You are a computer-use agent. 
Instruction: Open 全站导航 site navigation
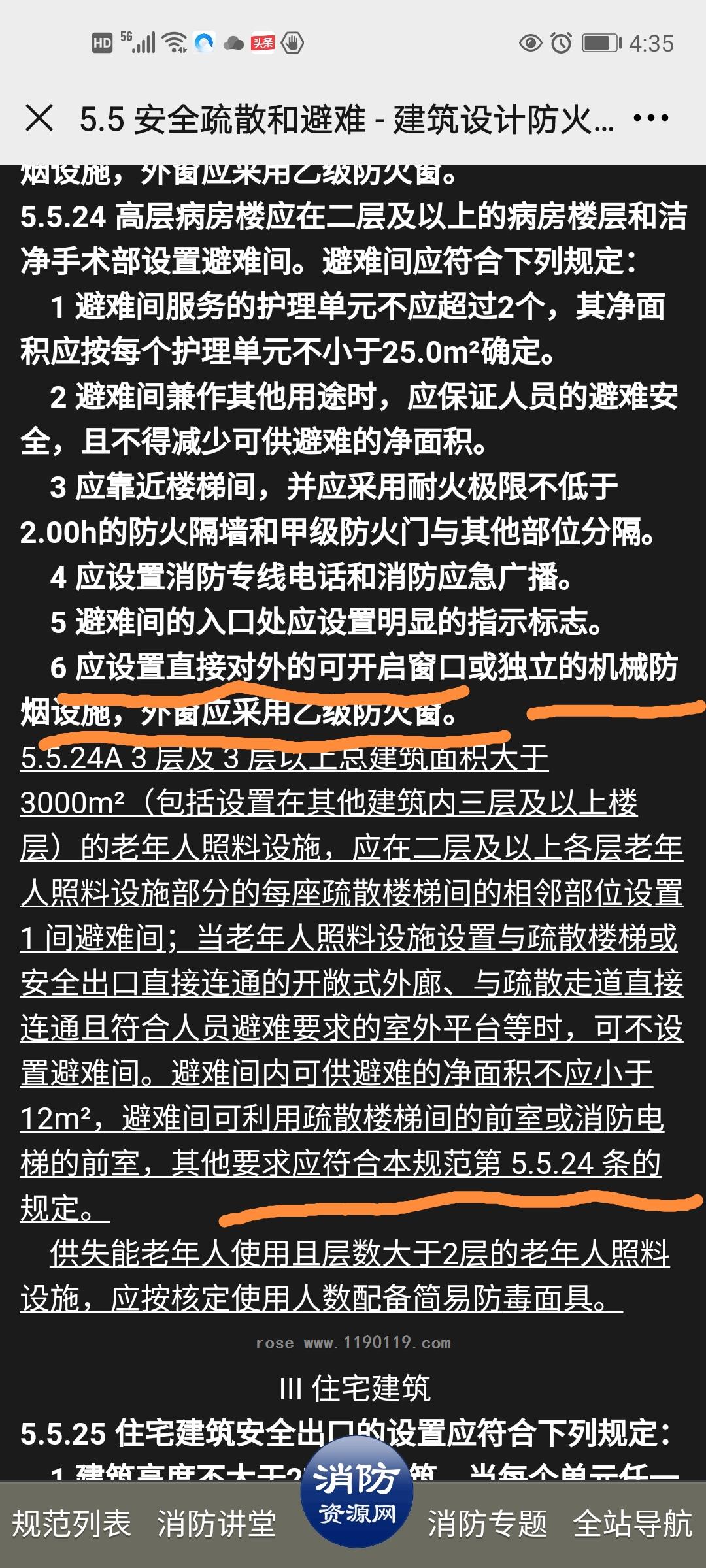632,1524
